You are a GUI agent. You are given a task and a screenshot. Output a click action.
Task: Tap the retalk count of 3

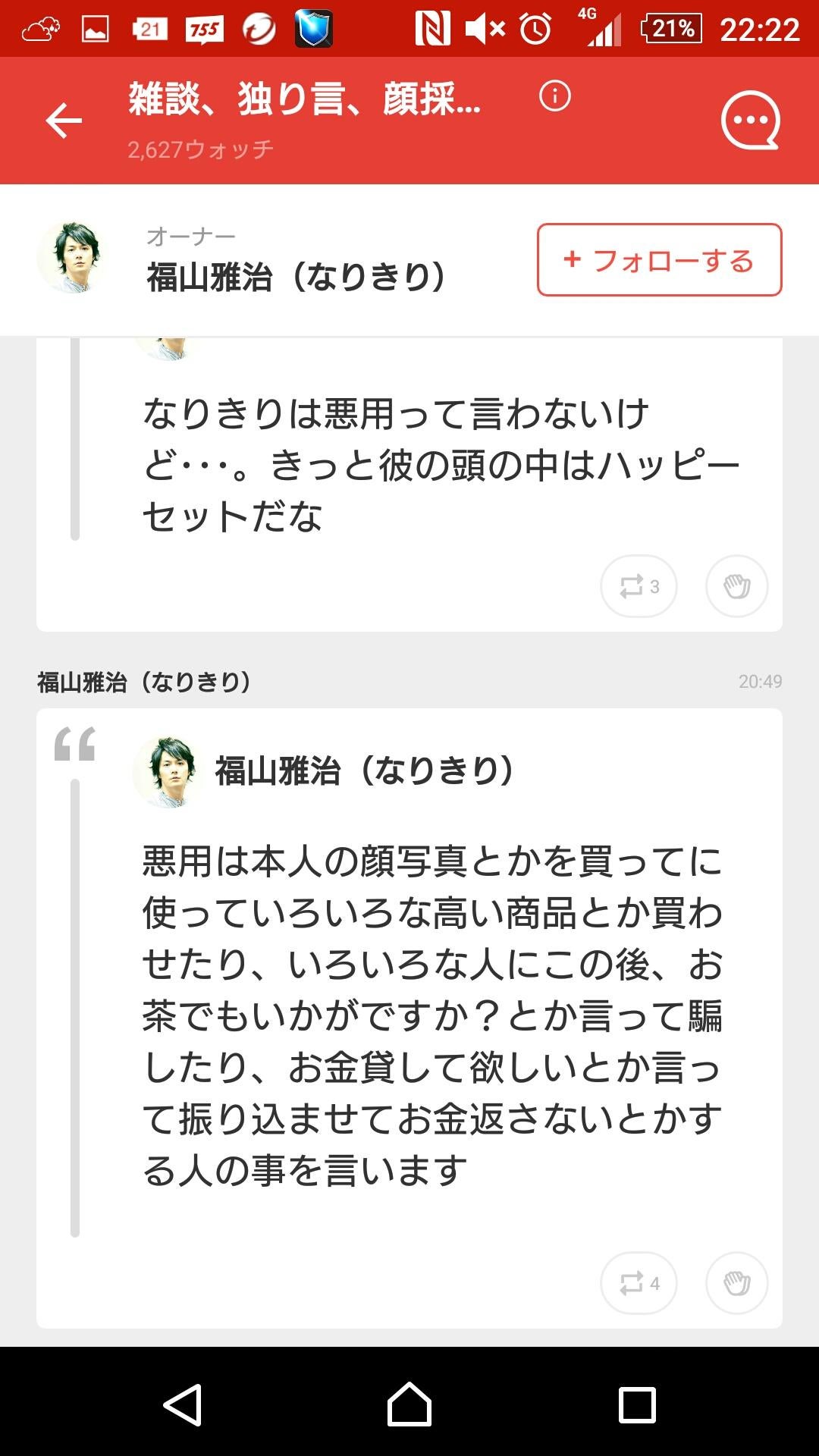click(x=654, y=585)
